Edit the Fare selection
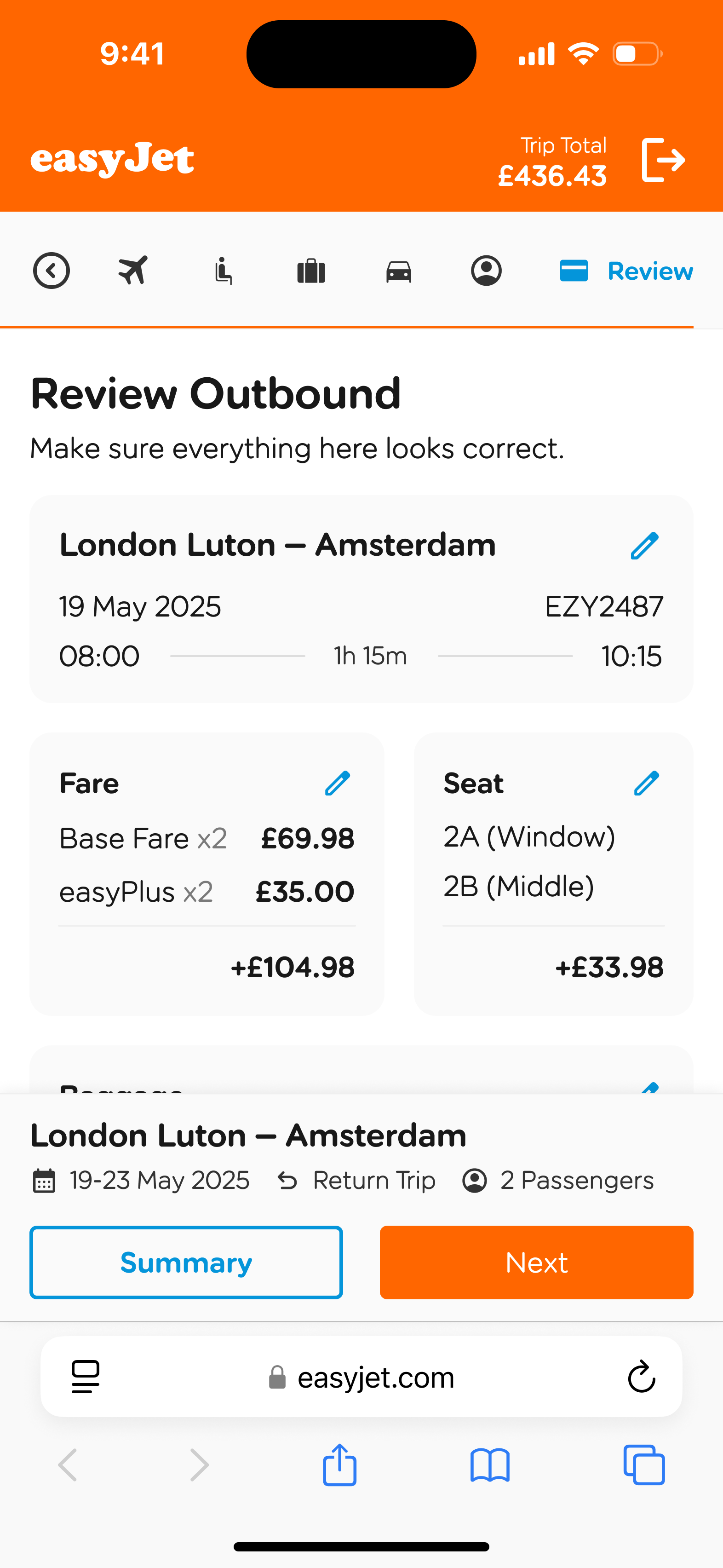Image resolution: width=723 pixels, height=1568 pixels. pos(338,784)
